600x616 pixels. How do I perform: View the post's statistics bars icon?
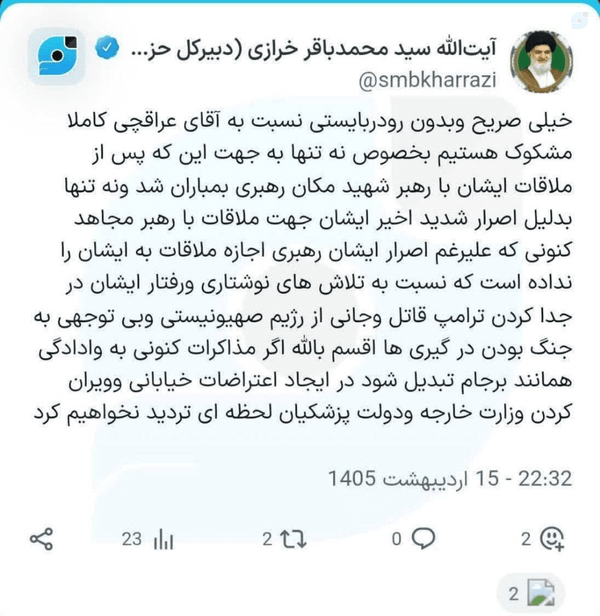[x=163, y=539]
